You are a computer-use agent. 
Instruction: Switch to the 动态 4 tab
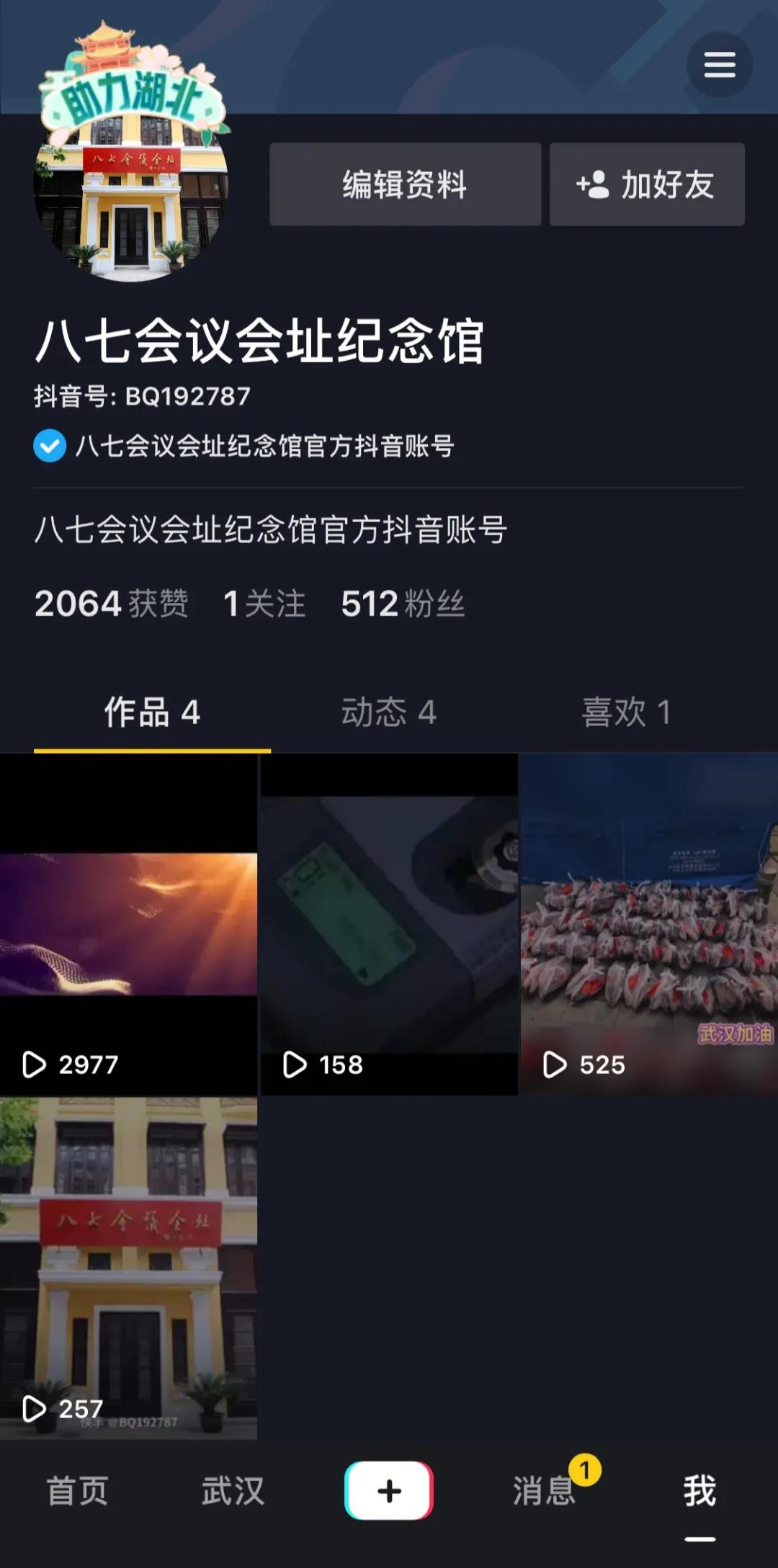click(388, 712)
